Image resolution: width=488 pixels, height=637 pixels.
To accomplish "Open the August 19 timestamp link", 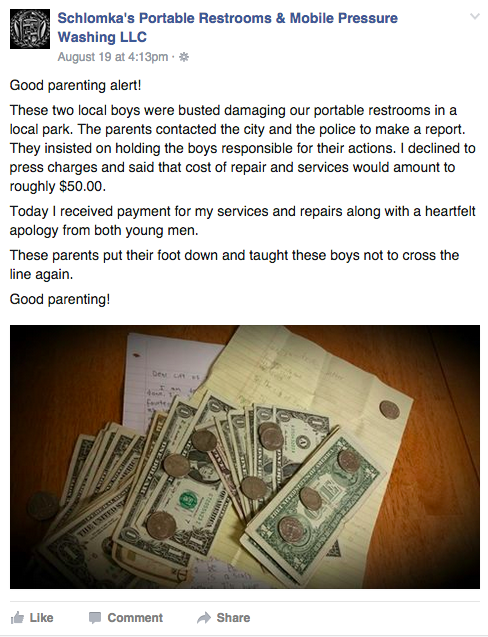I will click(x=113, y=57).
